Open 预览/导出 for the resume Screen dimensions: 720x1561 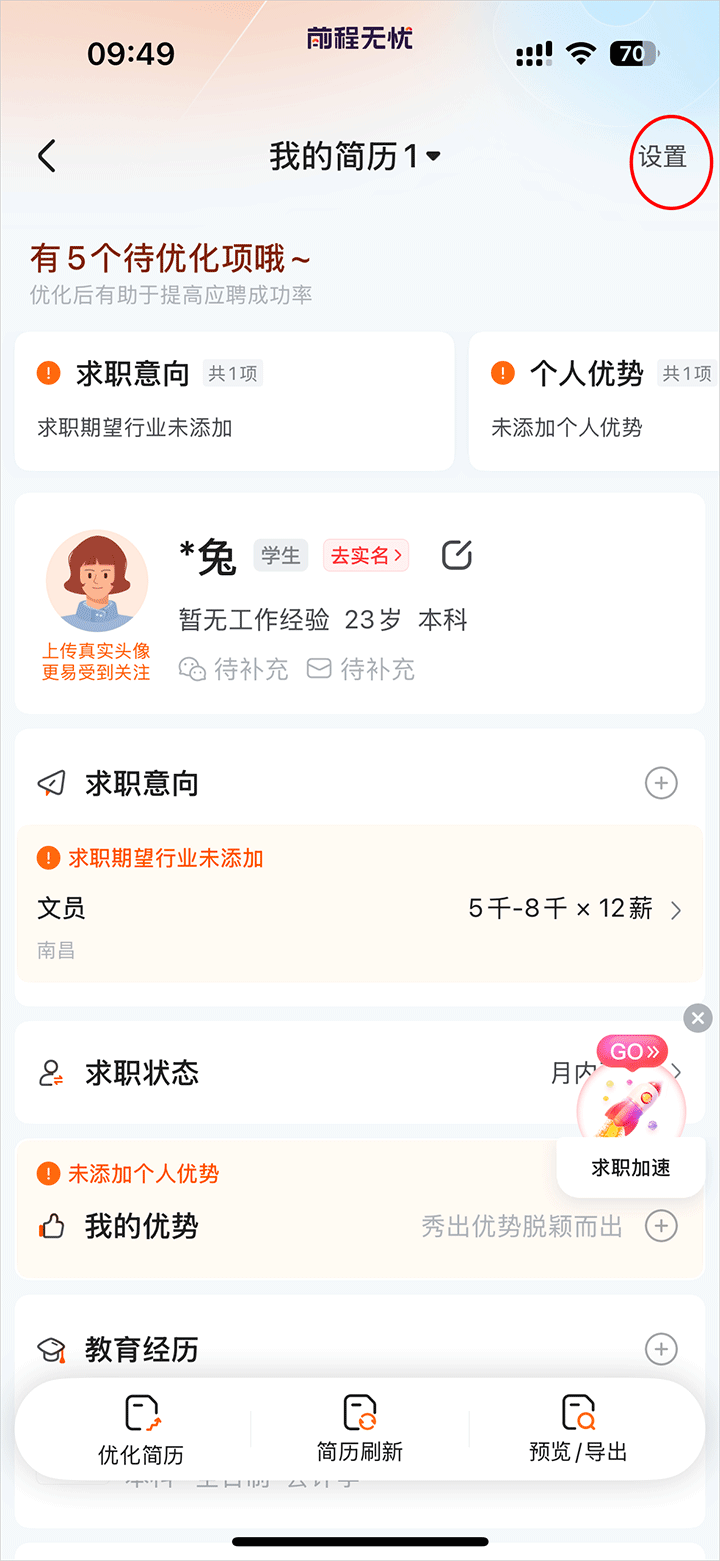[578, 1429]
